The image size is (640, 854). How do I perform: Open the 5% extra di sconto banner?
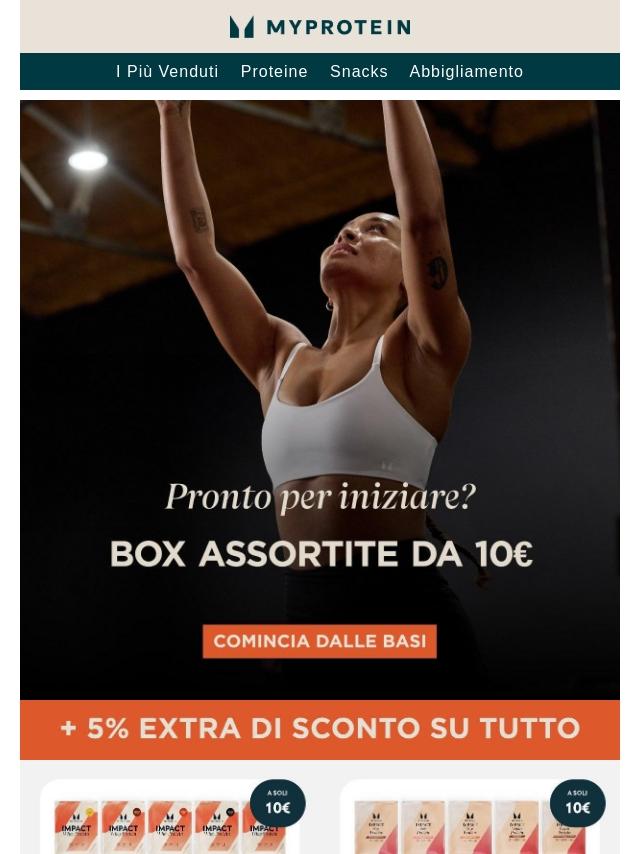tap(320, 729)
